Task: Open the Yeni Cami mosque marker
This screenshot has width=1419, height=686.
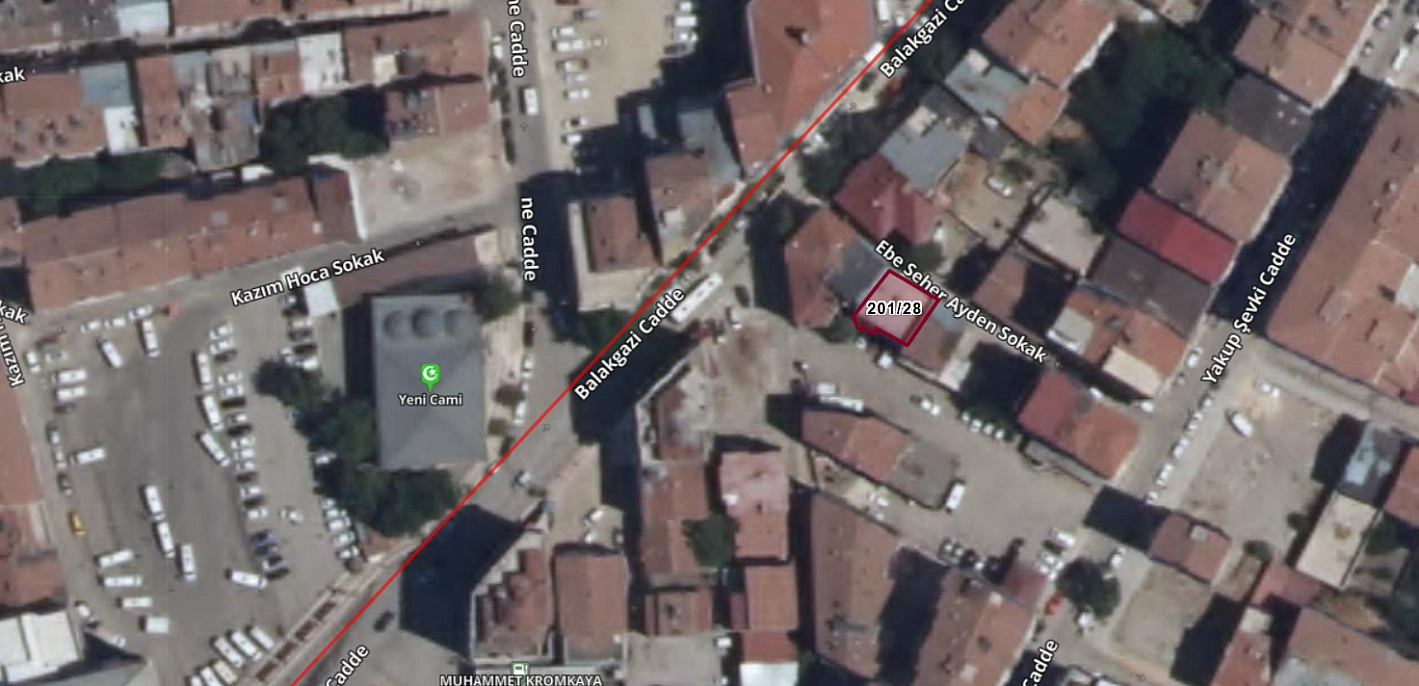Action: [x=431, y=376]
